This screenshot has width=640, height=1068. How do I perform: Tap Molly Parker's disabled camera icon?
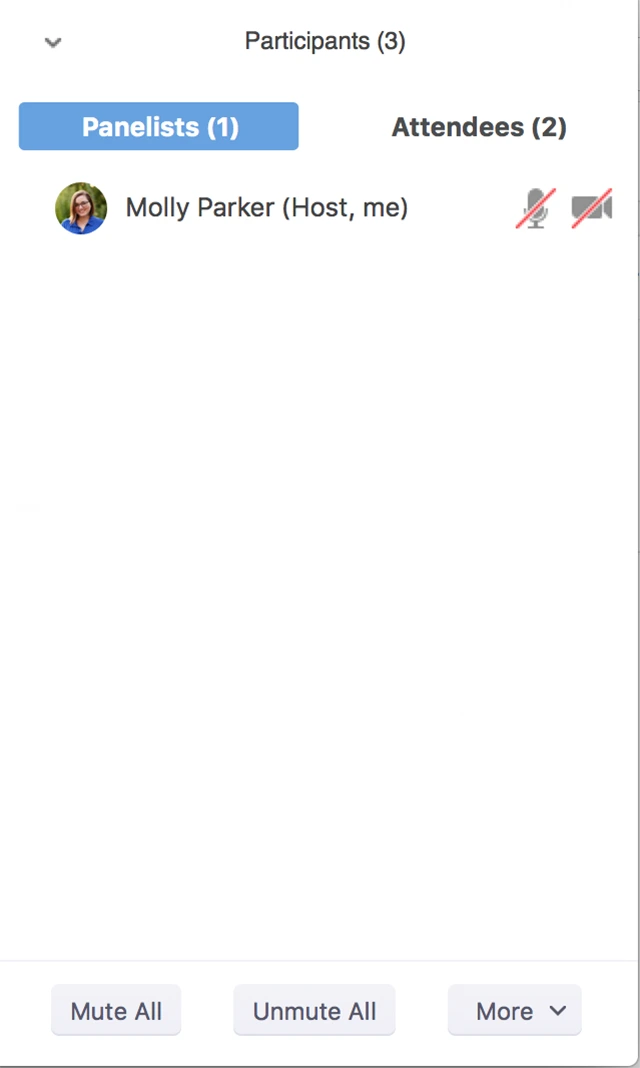pyautogui.click(x=591, y=208)
